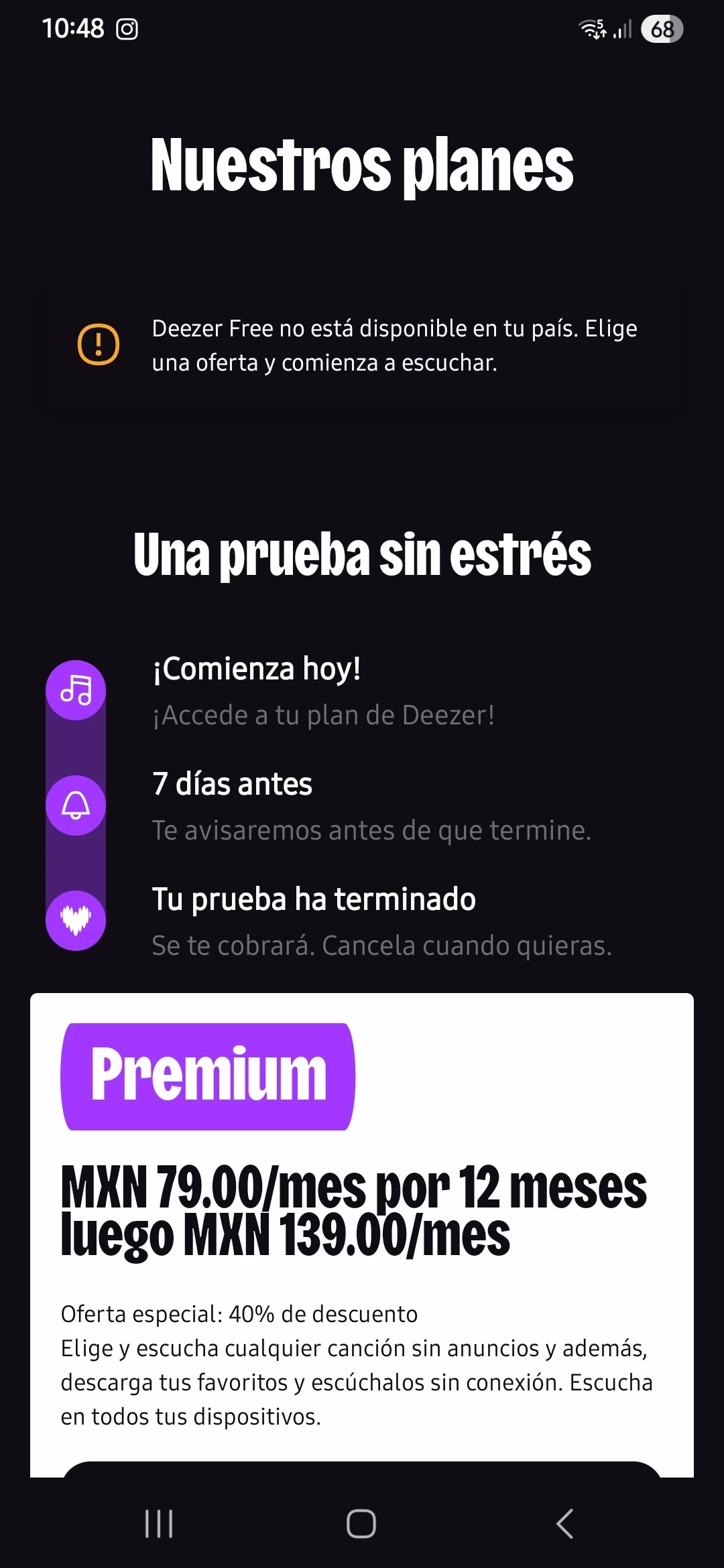
Task: Select the Premium plan card
Action: click(x=362, y=1234)
